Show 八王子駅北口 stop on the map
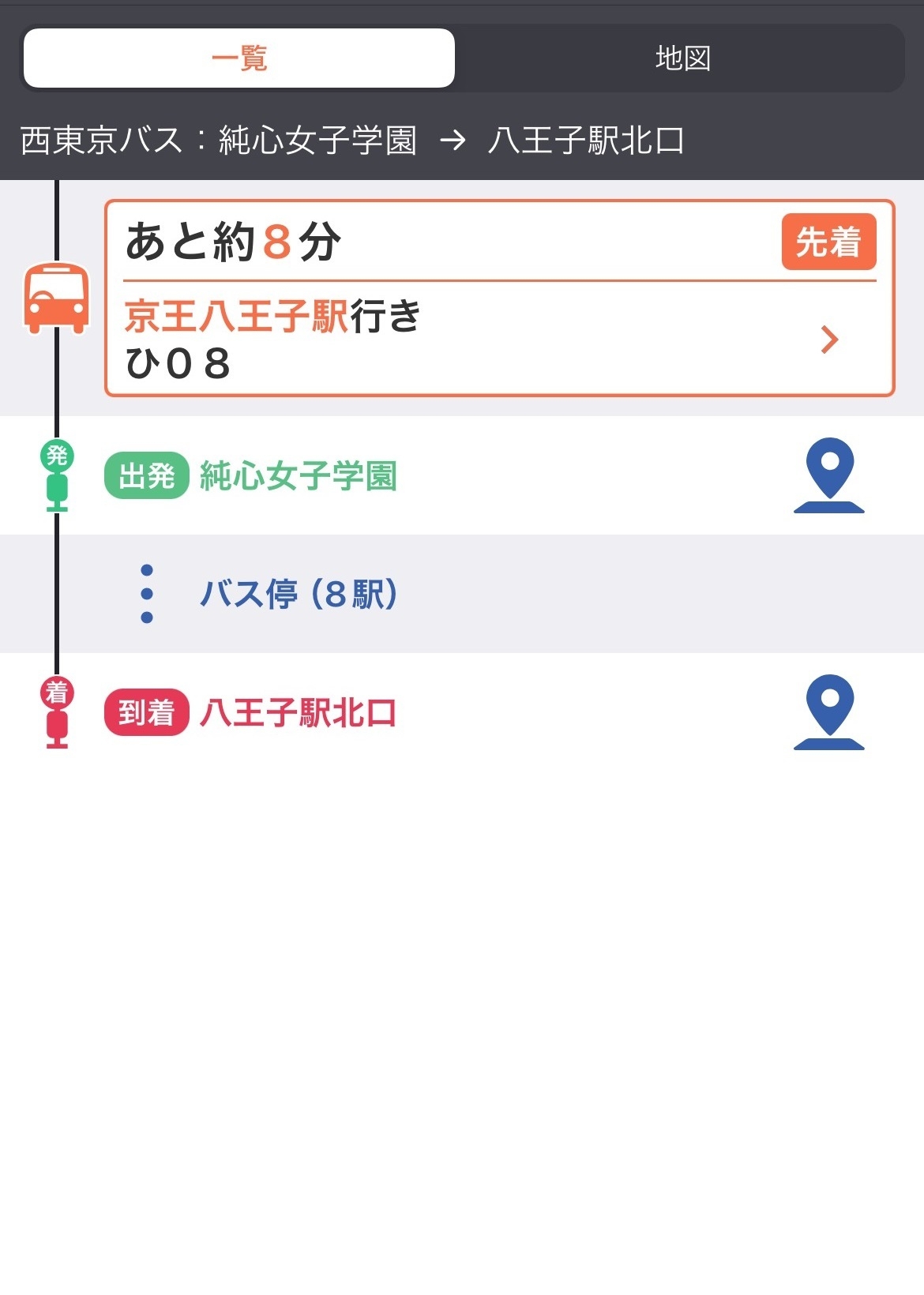This screenshot has height=1295, width=924. [828, 712]
